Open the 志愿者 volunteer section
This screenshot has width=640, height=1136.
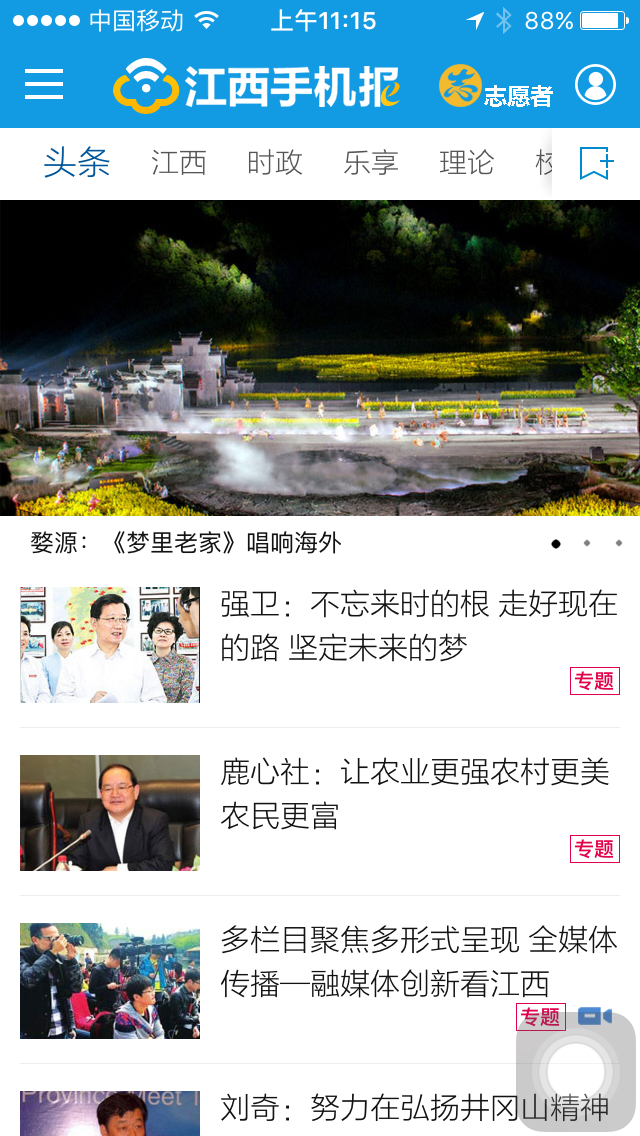(496, 87)
